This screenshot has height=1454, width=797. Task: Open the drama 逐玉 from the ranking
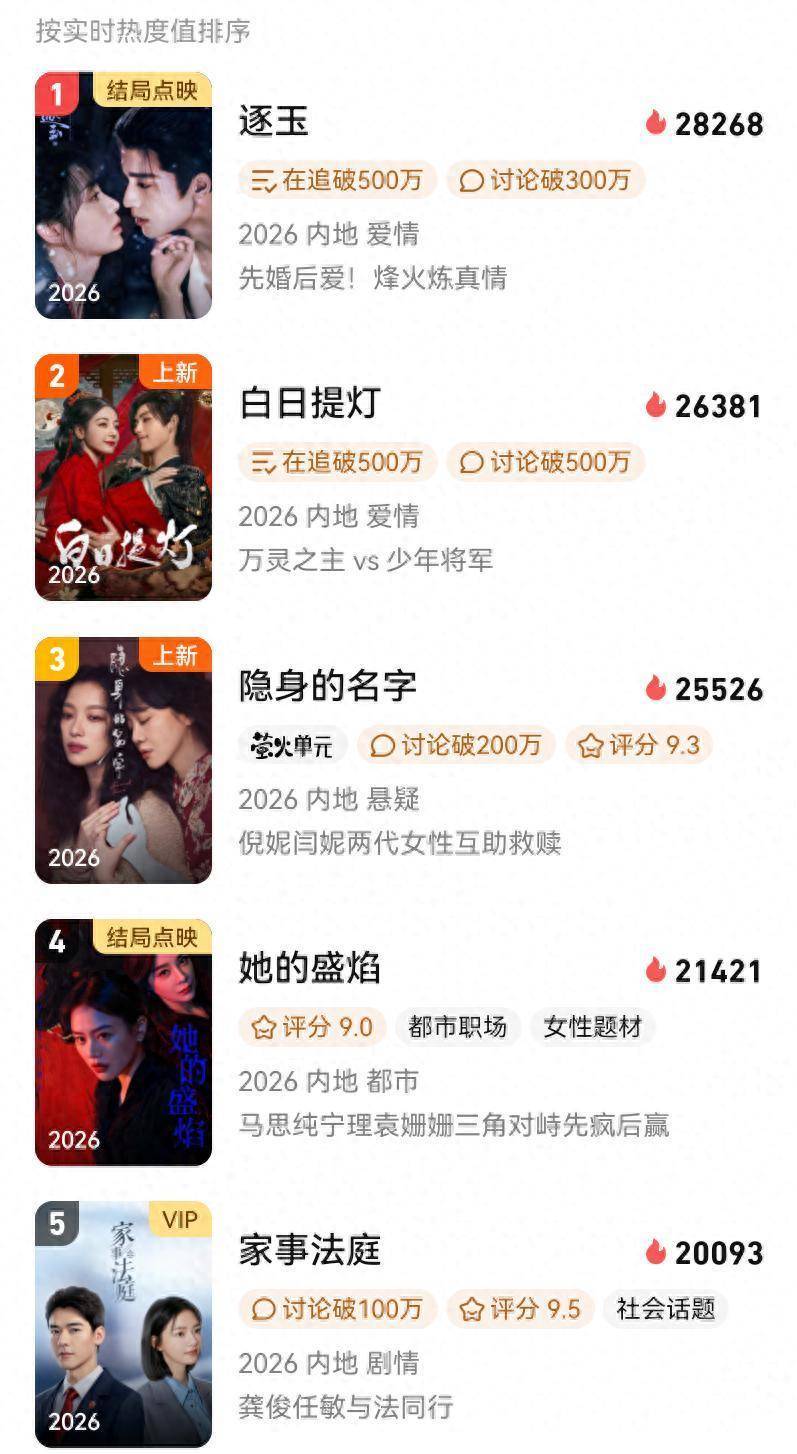(274, 122)
